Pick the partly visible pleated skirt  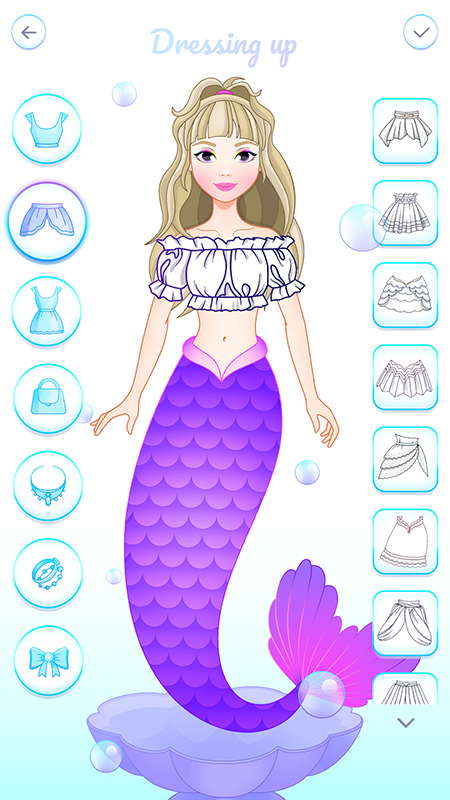[405, 689]
